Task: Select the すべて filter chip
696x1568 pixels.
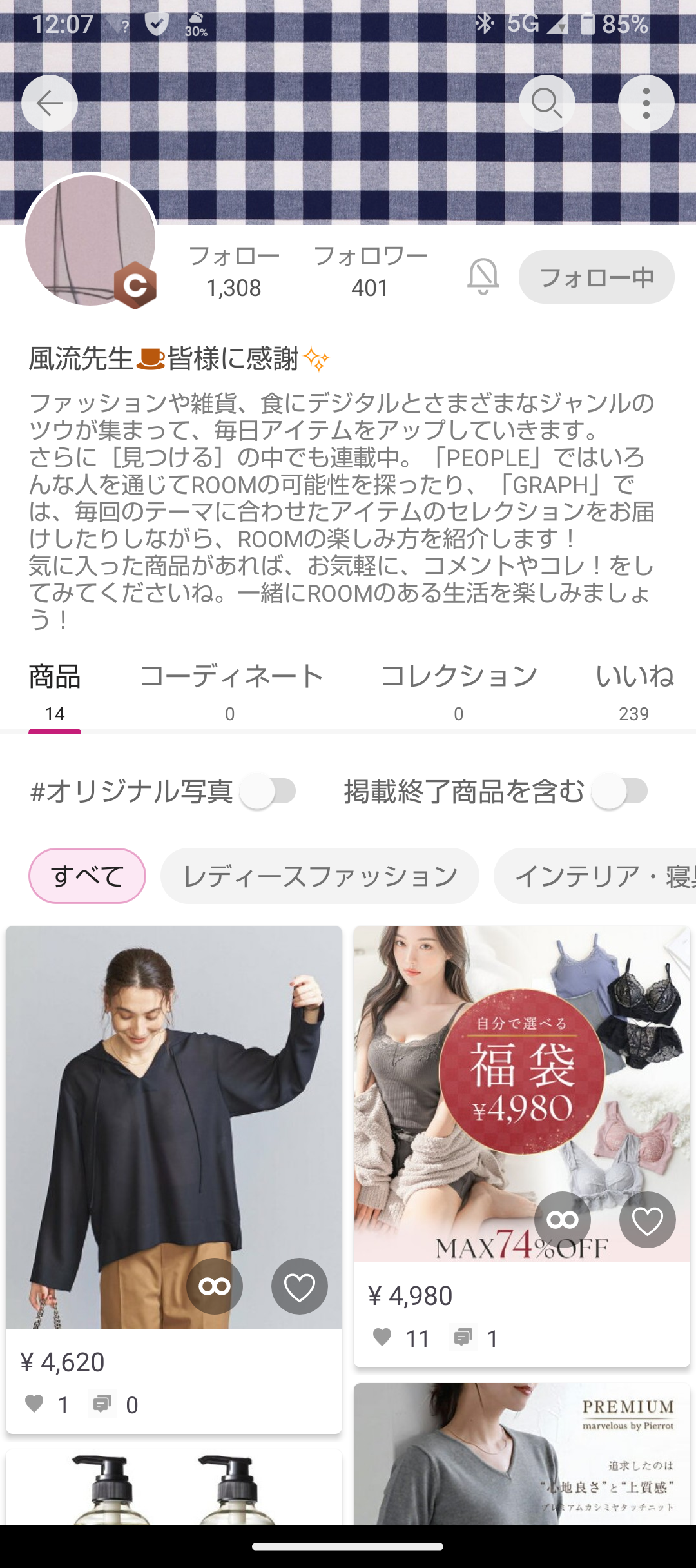Action: 87,876
